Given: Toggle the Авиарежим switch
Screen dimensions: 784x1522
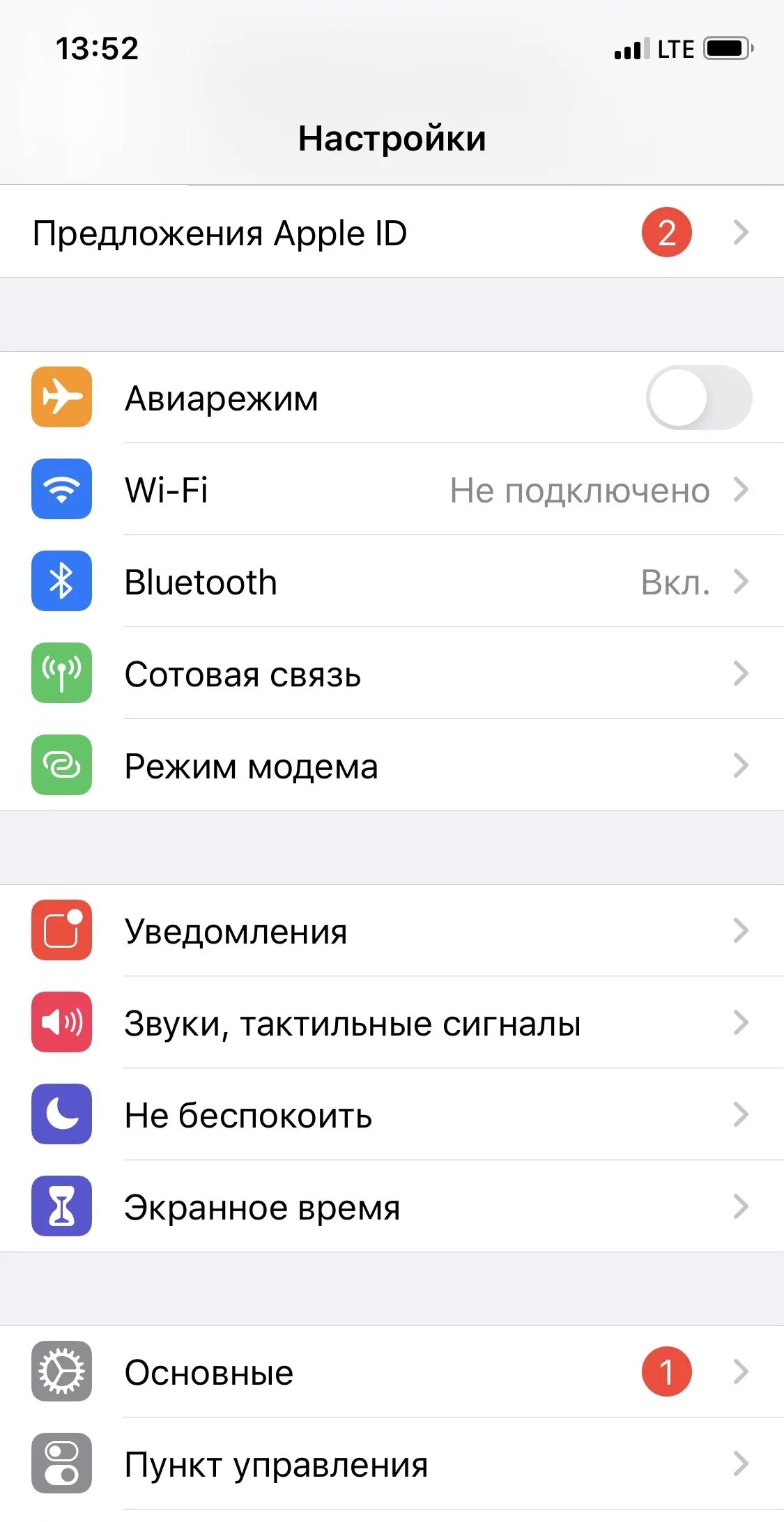Looking at the screenshot, I should [698, 398].
